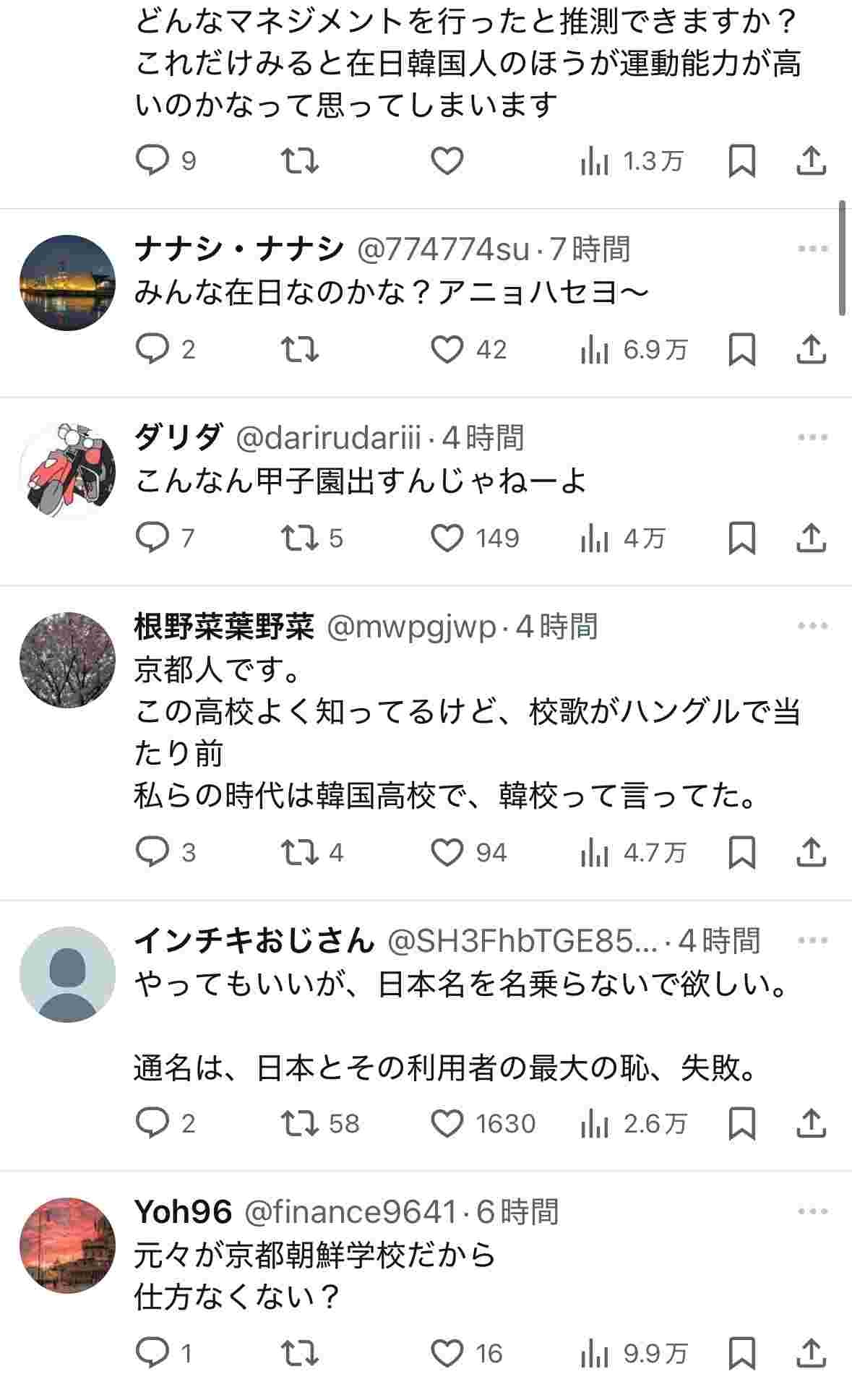Viewport: 852px width, 1400px height.
Task: Share インチキおじさん's reply
Action: click(811, 1123)
